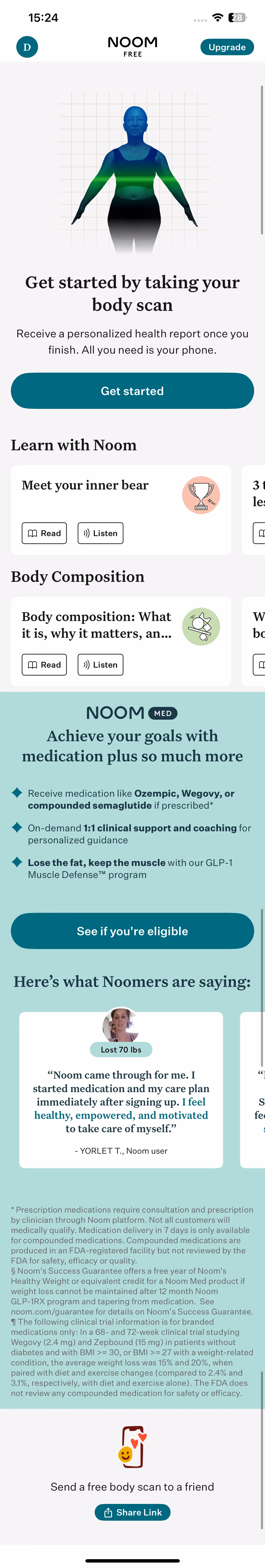
Task: Tap the Upgrade button
Action: click(x=227, y=47)
